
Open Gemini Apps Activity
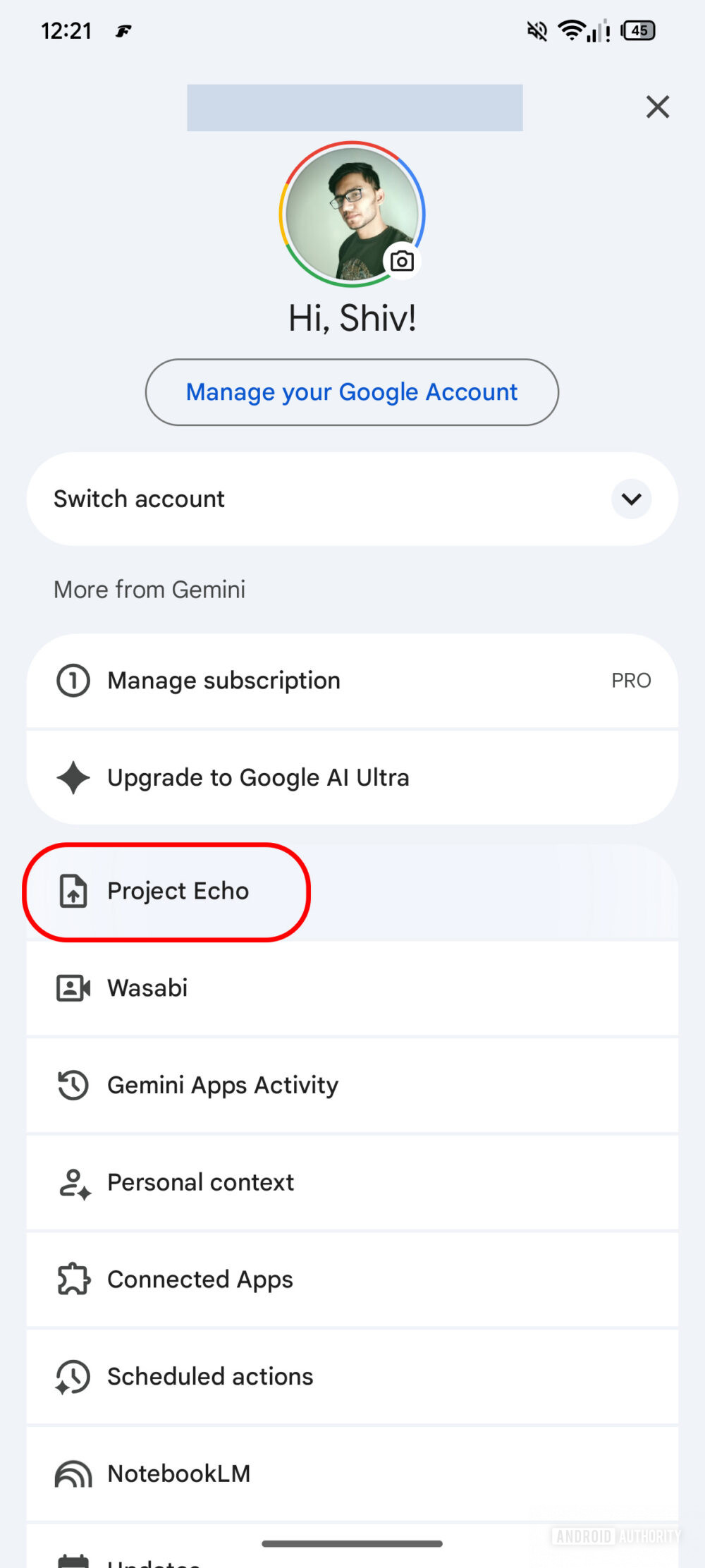click(x=222, y=1086)
